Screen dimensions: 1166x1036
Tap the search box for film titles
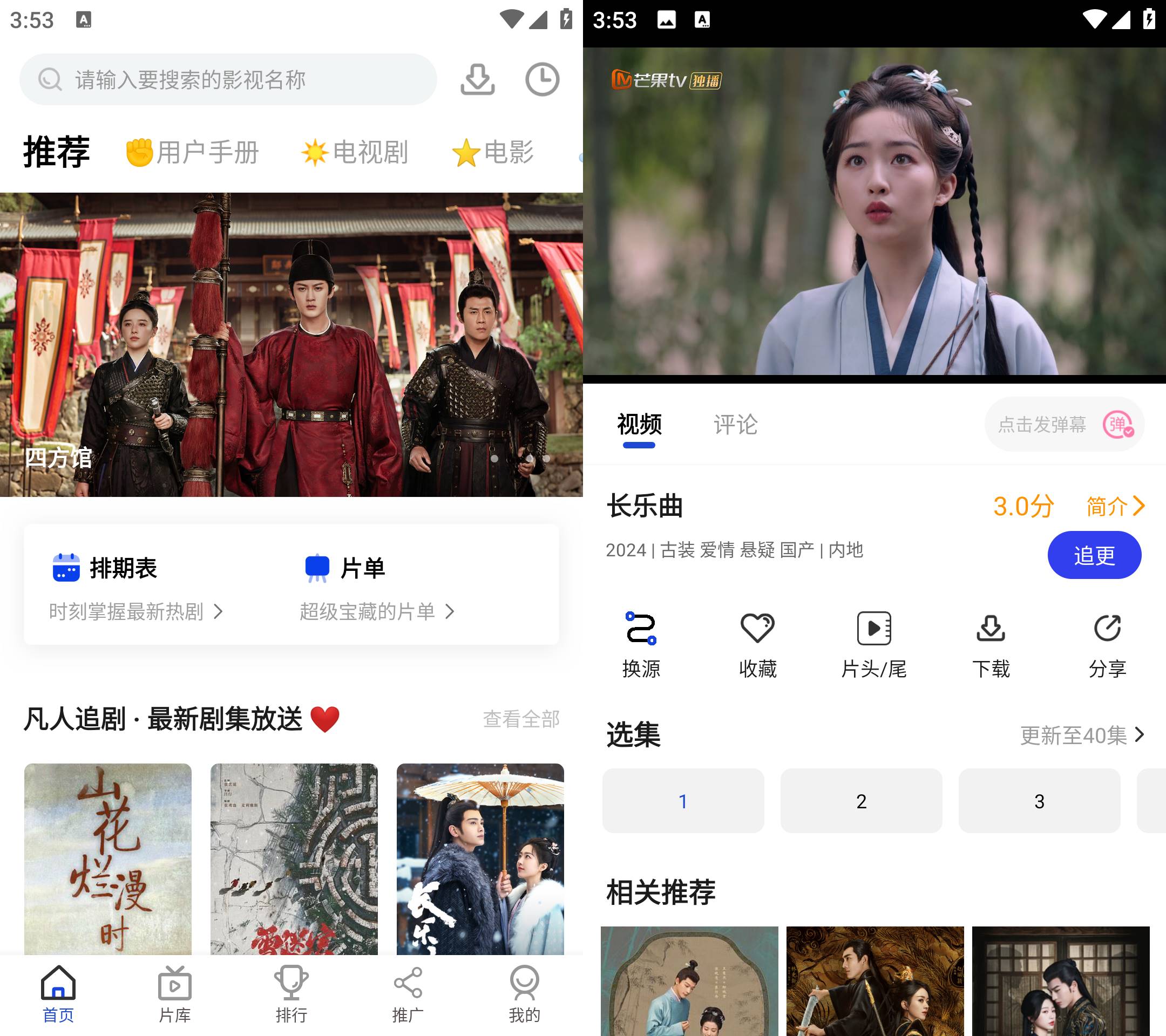[228, 79]
